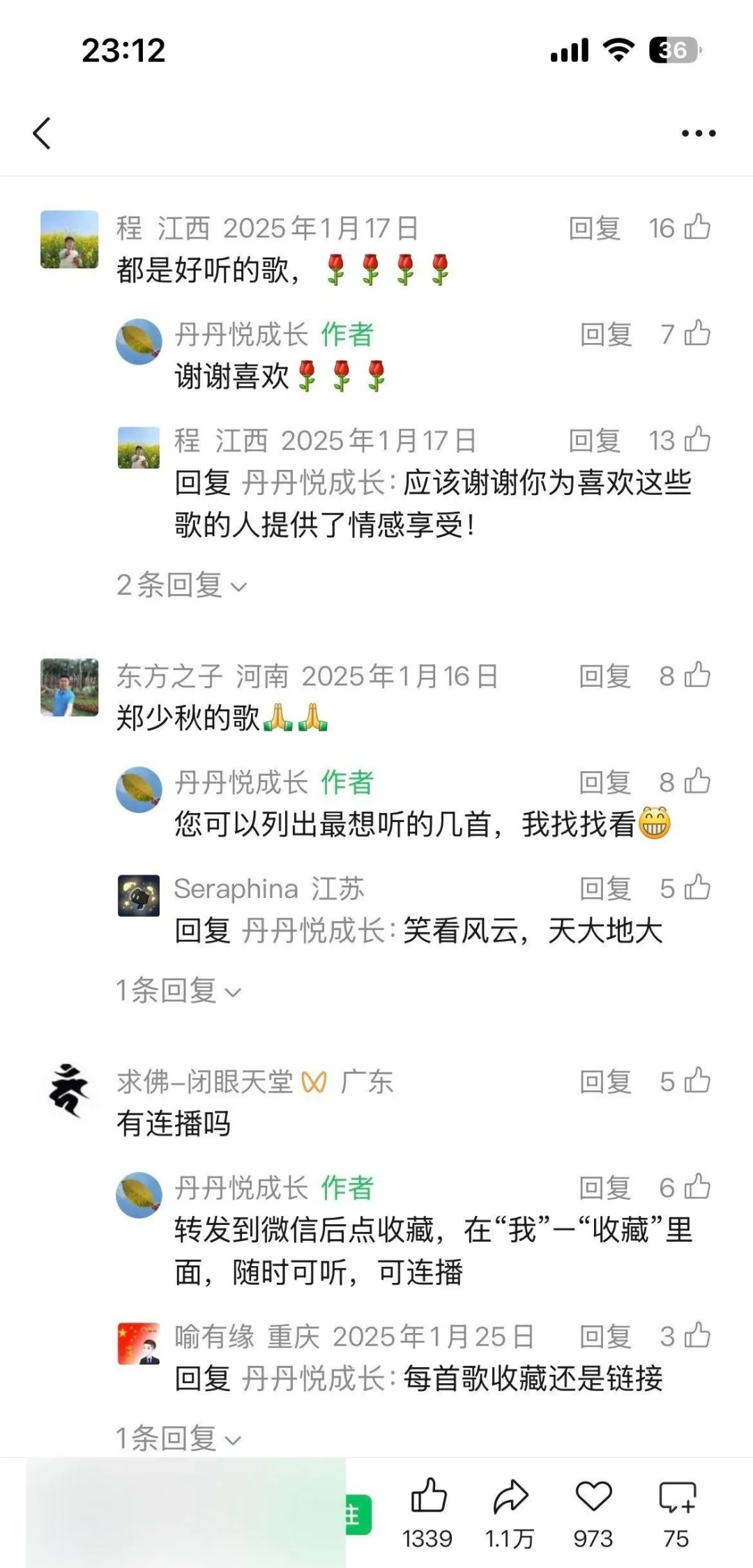Give the post a thumbs up

coord(427,1498)
